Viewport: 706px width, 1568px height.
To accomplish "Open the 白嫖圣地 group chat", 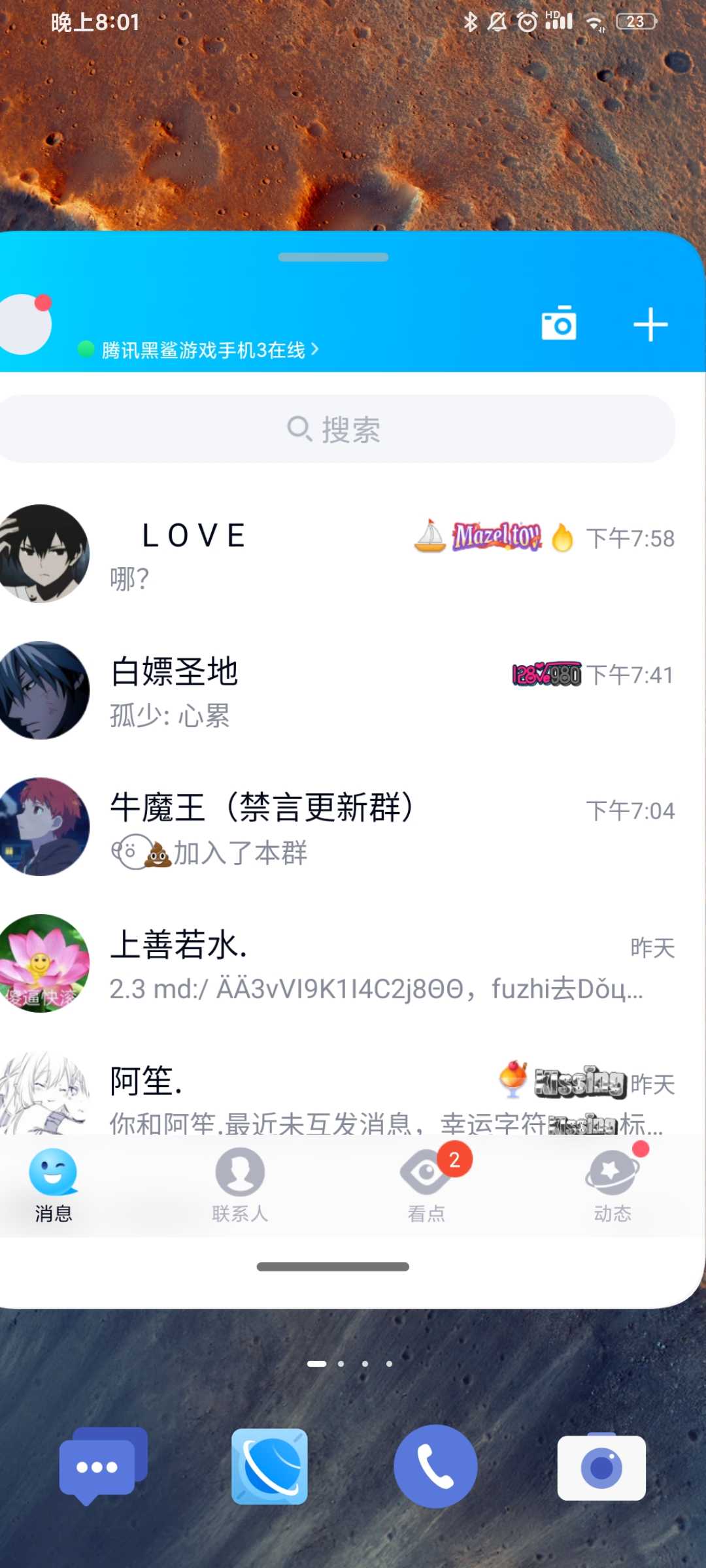I will pos(340,691).
